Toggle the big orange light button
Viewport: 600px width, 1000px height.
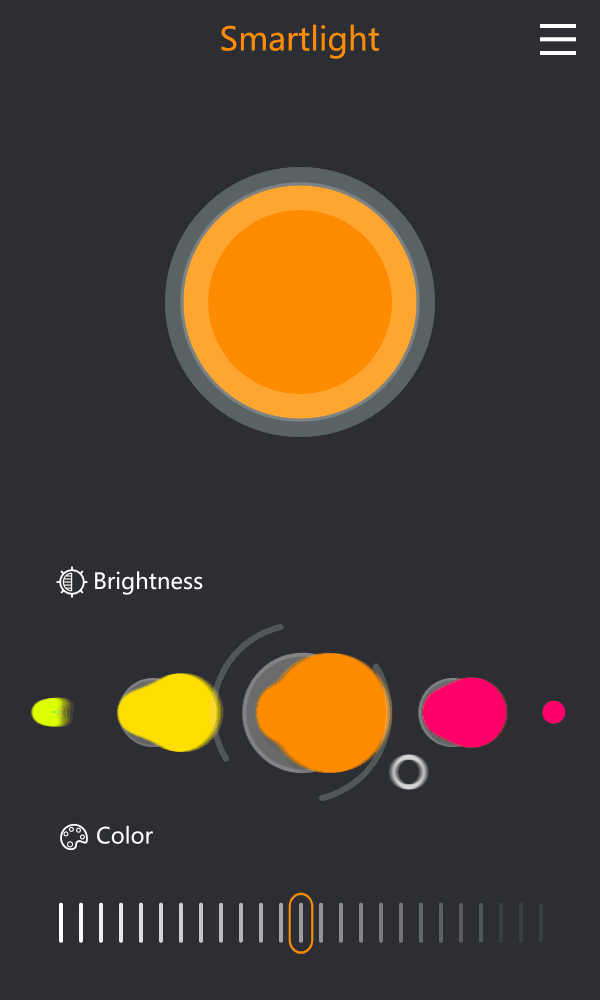coord(300,302)
